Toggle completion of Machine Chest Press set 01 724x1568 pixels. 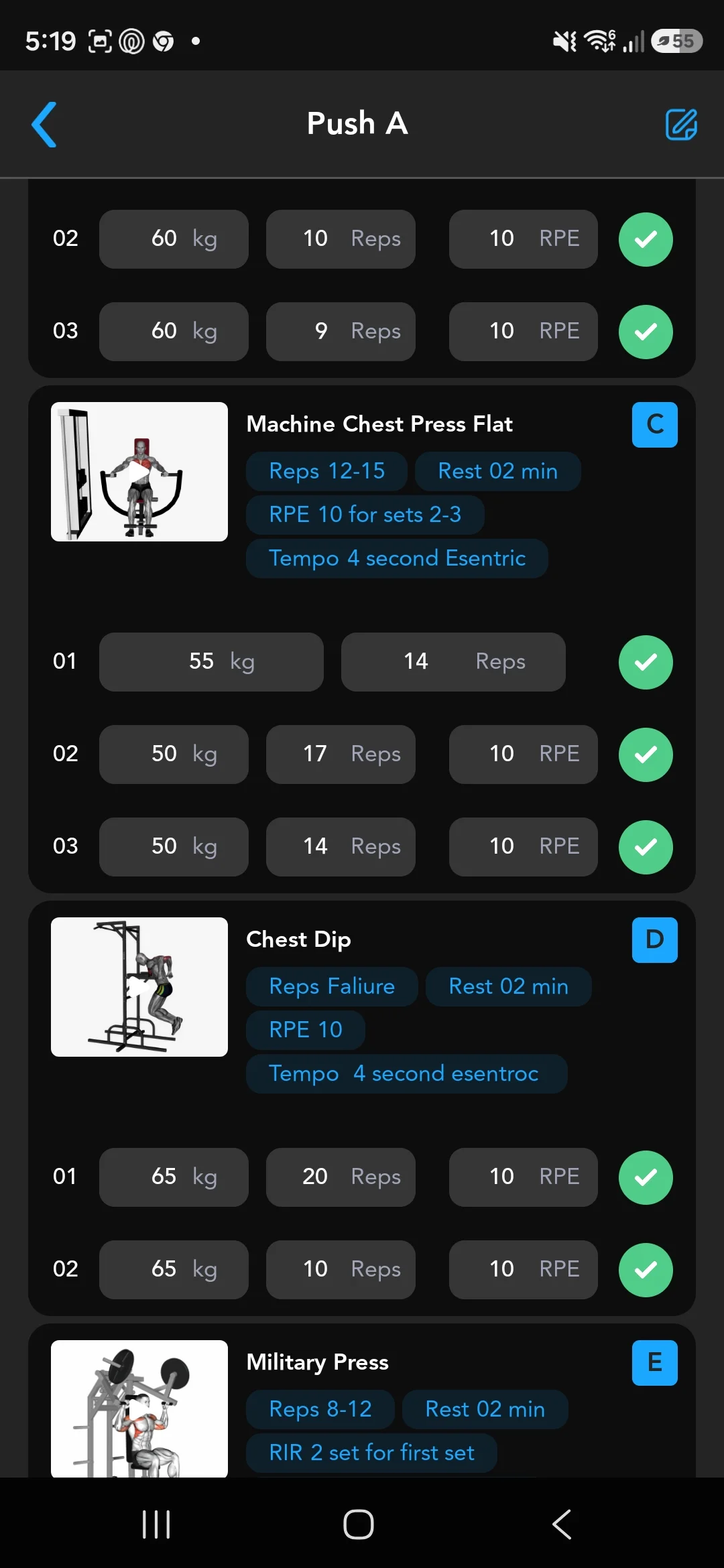point(646,662)
